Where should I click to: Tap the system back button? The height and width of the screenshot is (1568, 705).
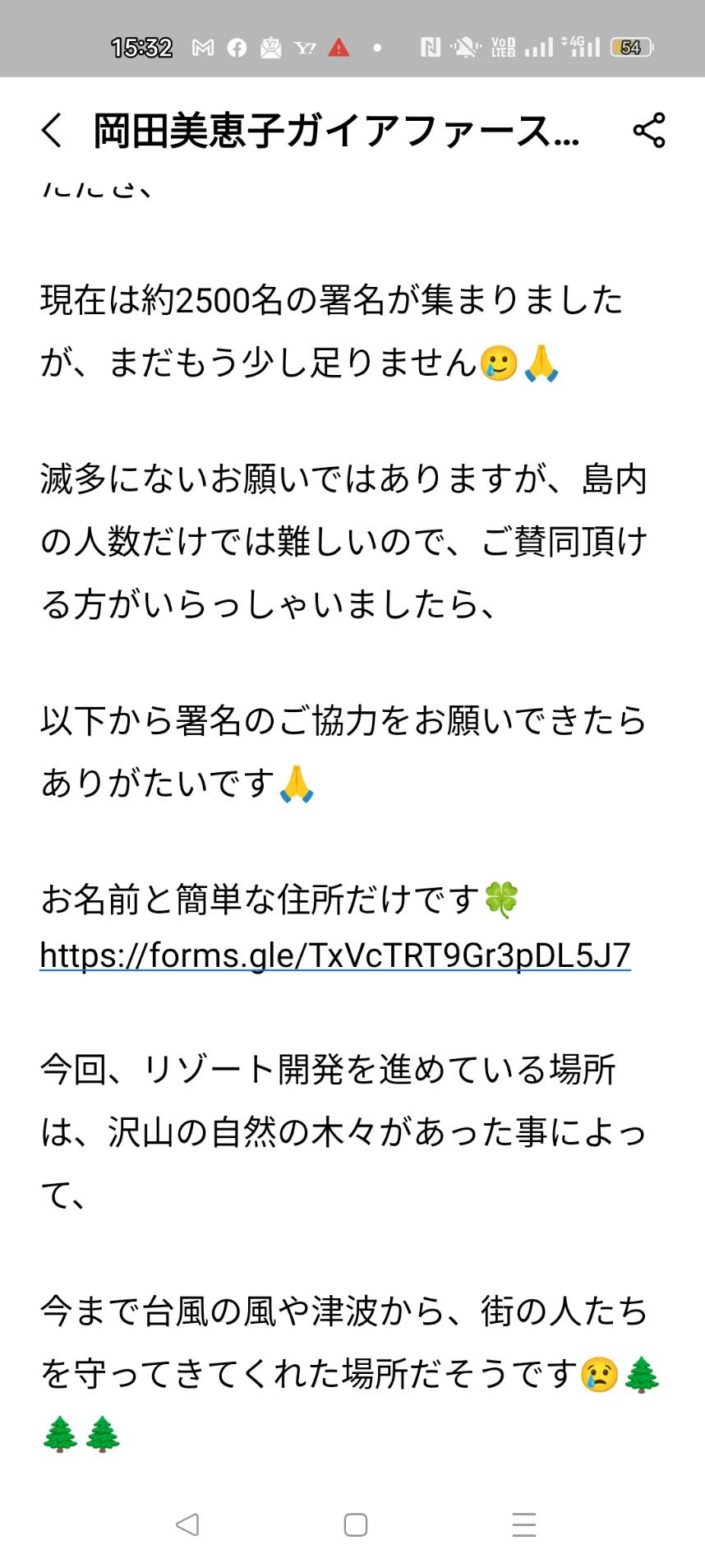click(x=187, y=1524)
